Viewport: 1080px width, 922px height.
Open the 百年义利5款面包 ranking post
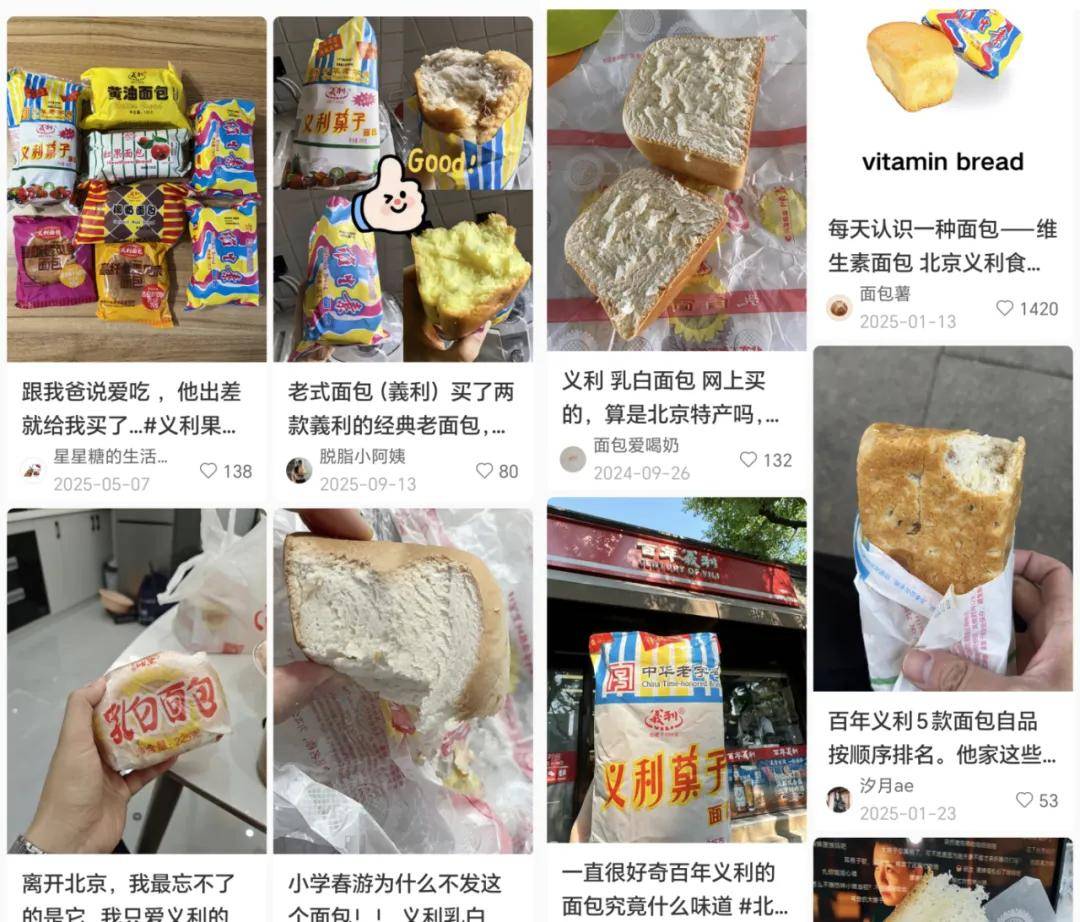942,520
